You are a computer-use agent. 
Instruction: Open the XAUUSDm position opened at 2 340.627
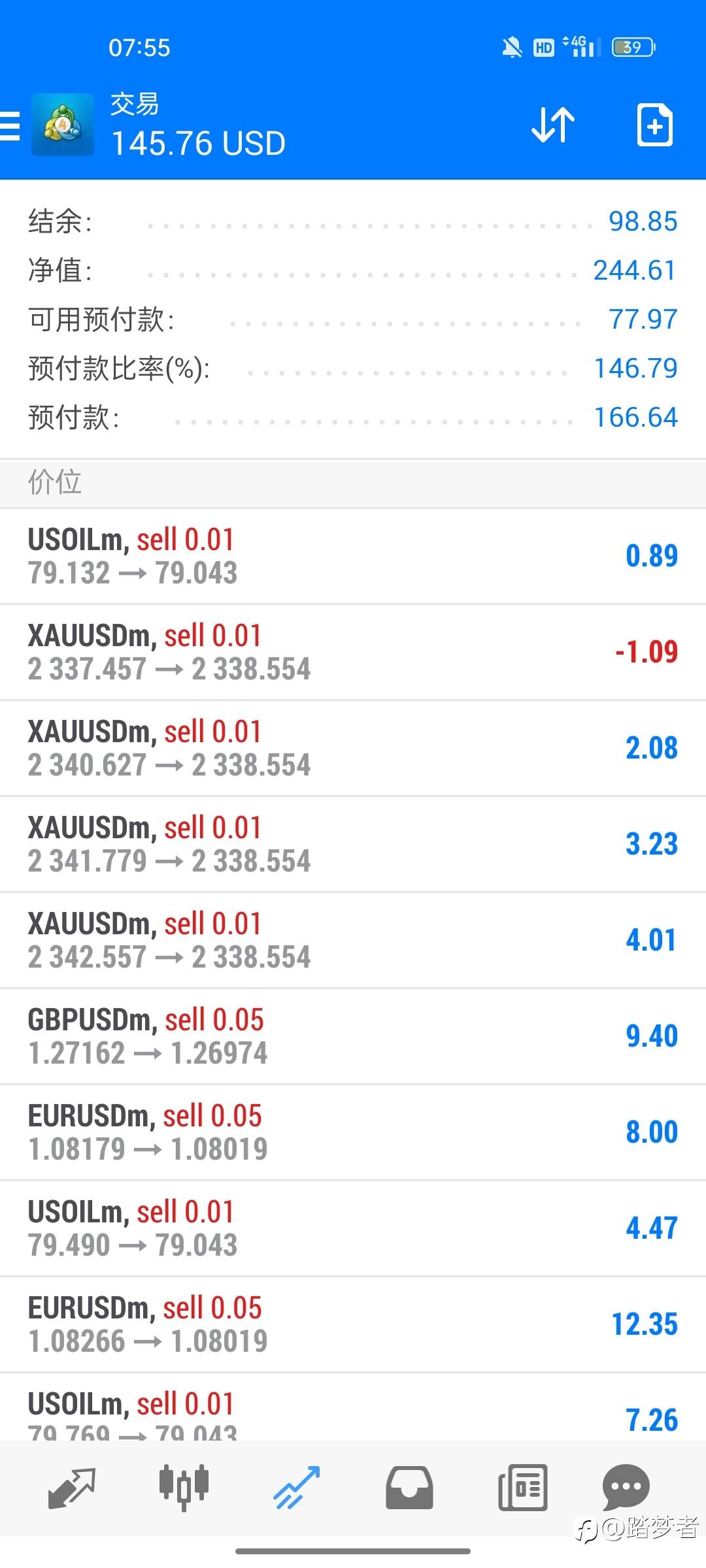(x=353, y=748)
